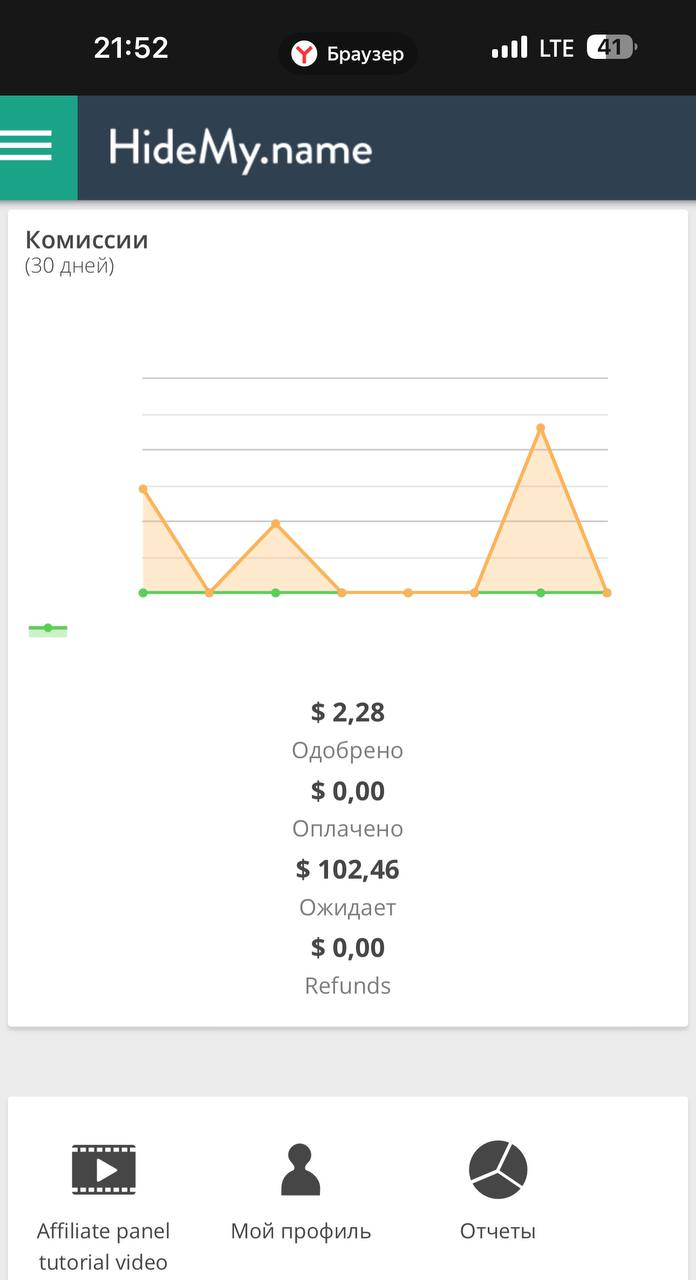
Task: Return to Браузер via status bar pill
Action: pos(348,53)
